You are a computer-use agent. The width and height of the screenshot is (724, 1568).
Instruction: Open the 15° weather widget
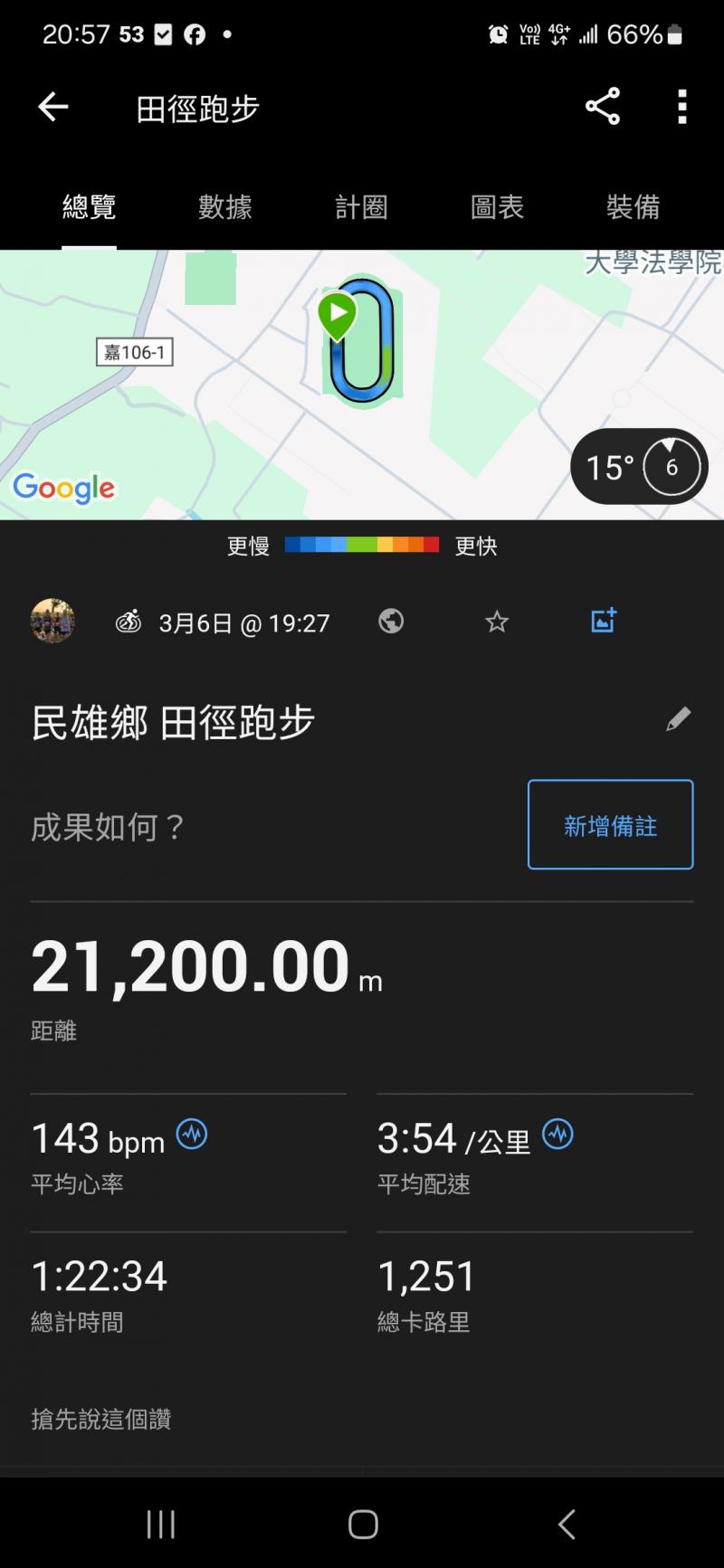(x=639, y=467)
